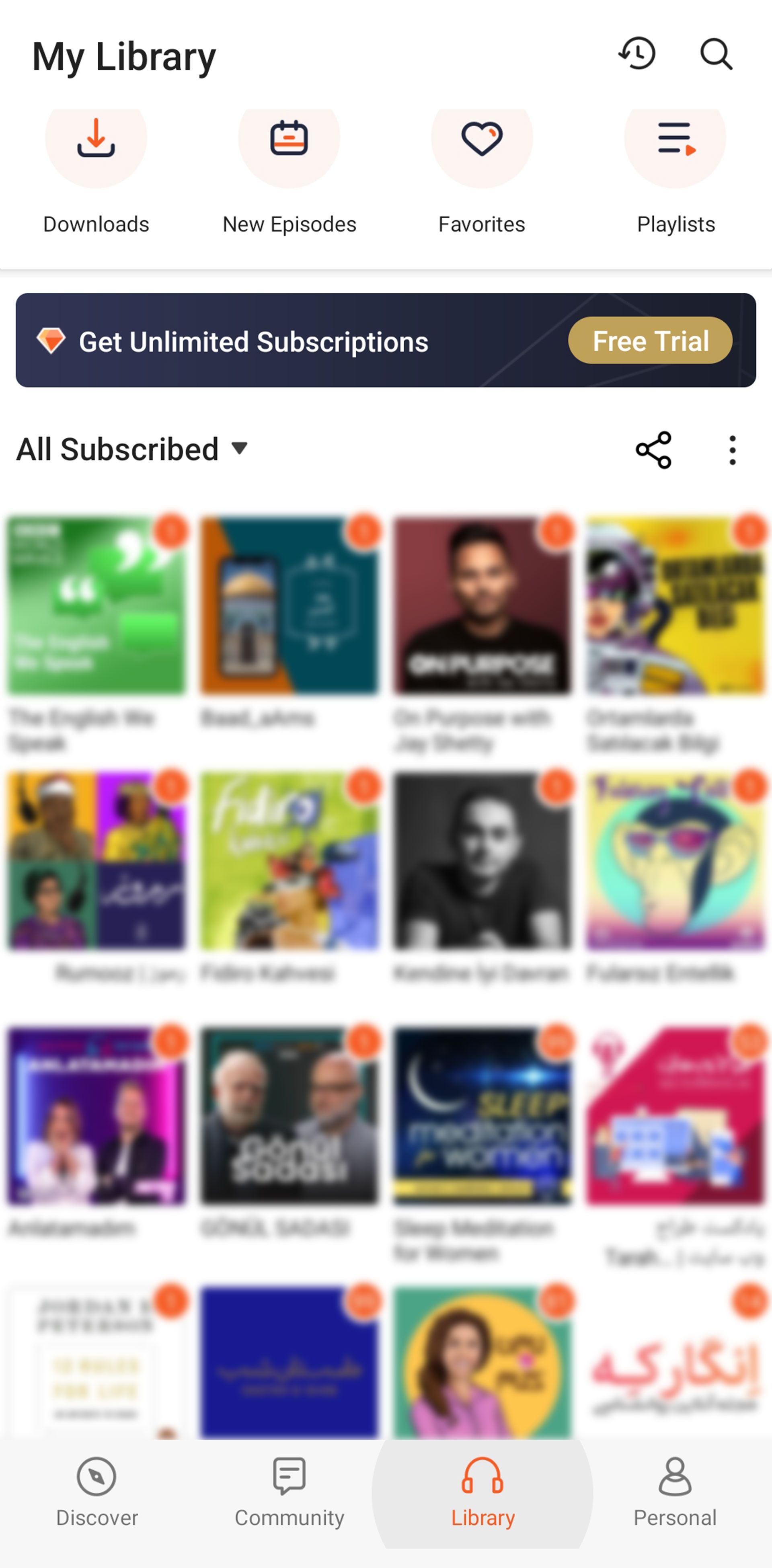The width and height of the screenshot is (772, 1568).
Task: Open listening history
Action: point(637,54)
